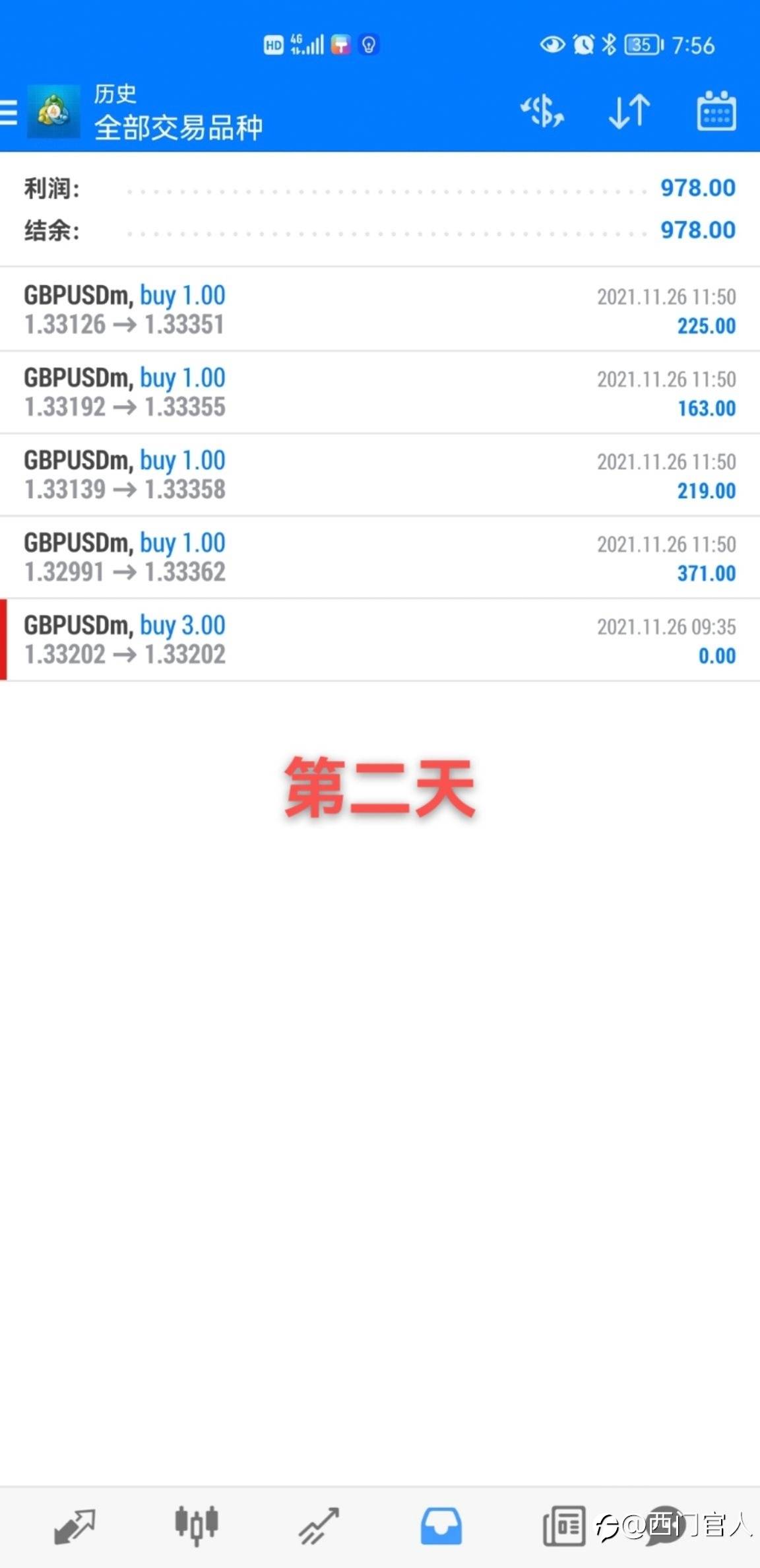760x1568 pixels.
Task: View the GBPUSDm trade with profit 371.00
Action: pos(380,557)
